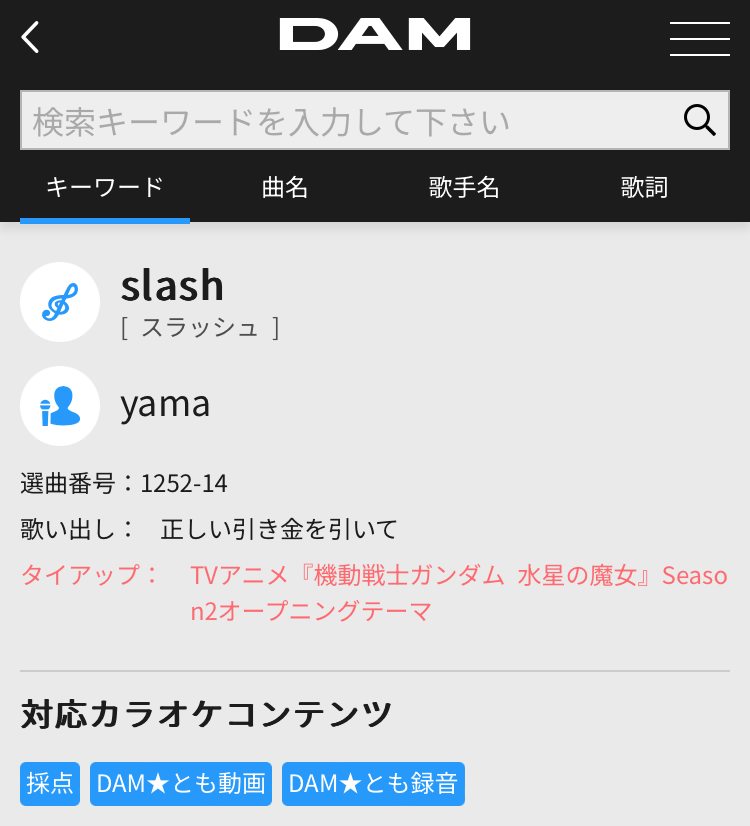This screenshot has width=750, height=826.
Task: Go back using the top-left arrow
Action: pos(31,38)
